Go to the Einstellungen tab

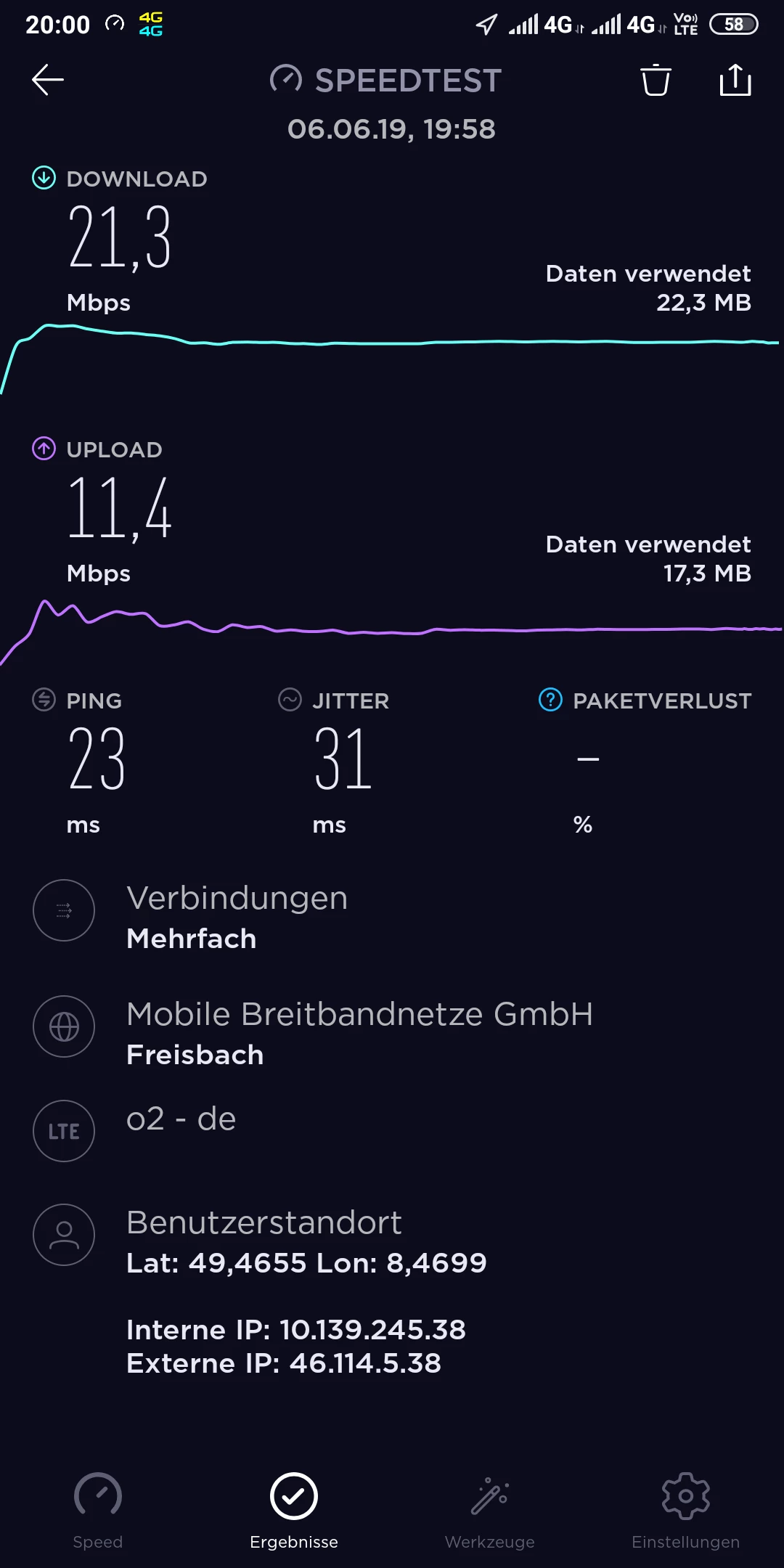685,1510
